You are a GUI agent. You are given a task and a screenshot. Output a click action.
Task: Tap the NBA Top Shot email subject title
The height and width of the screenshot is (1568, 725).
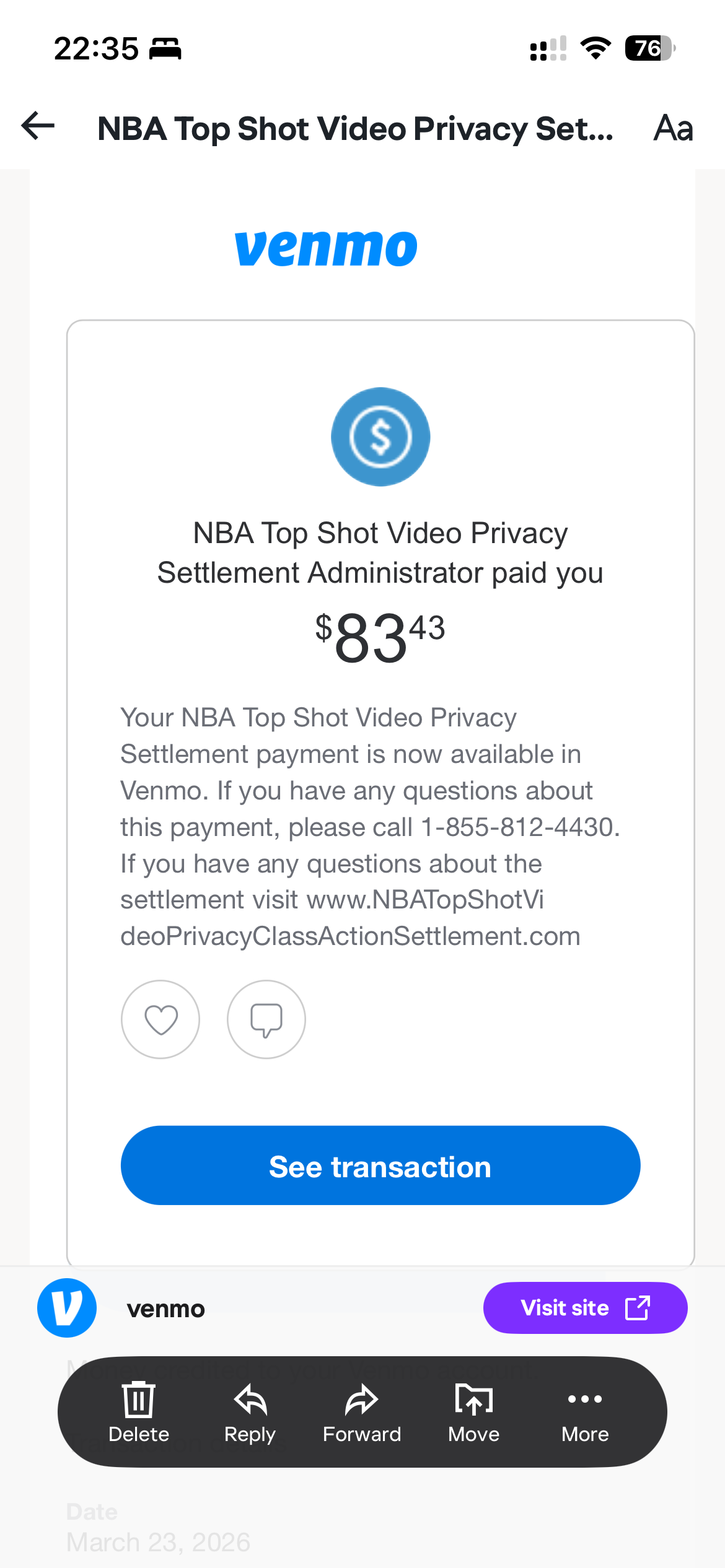tap(356, 128)
